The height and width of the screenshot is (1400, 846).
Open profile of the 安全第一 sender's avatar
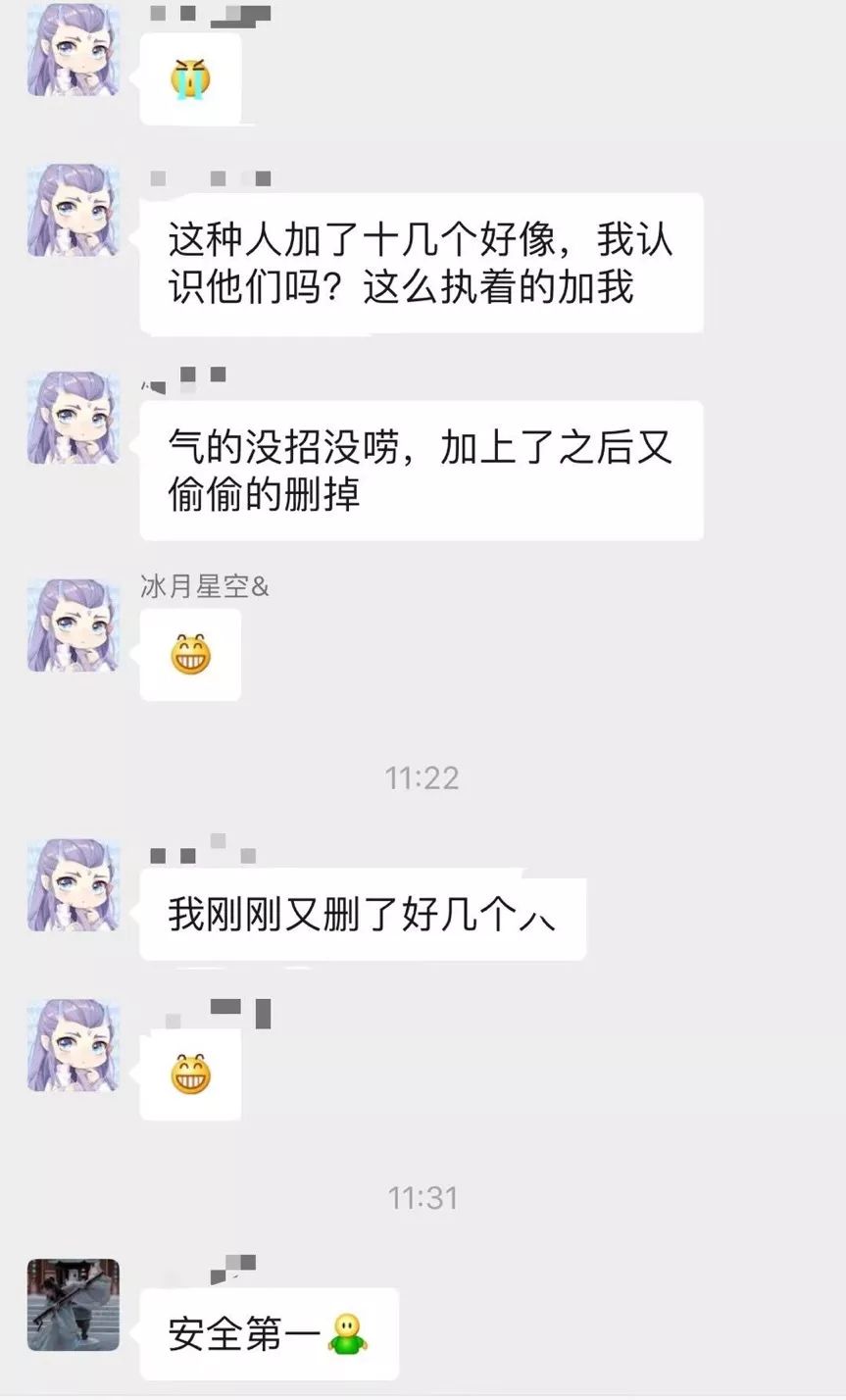(74, 1305)
